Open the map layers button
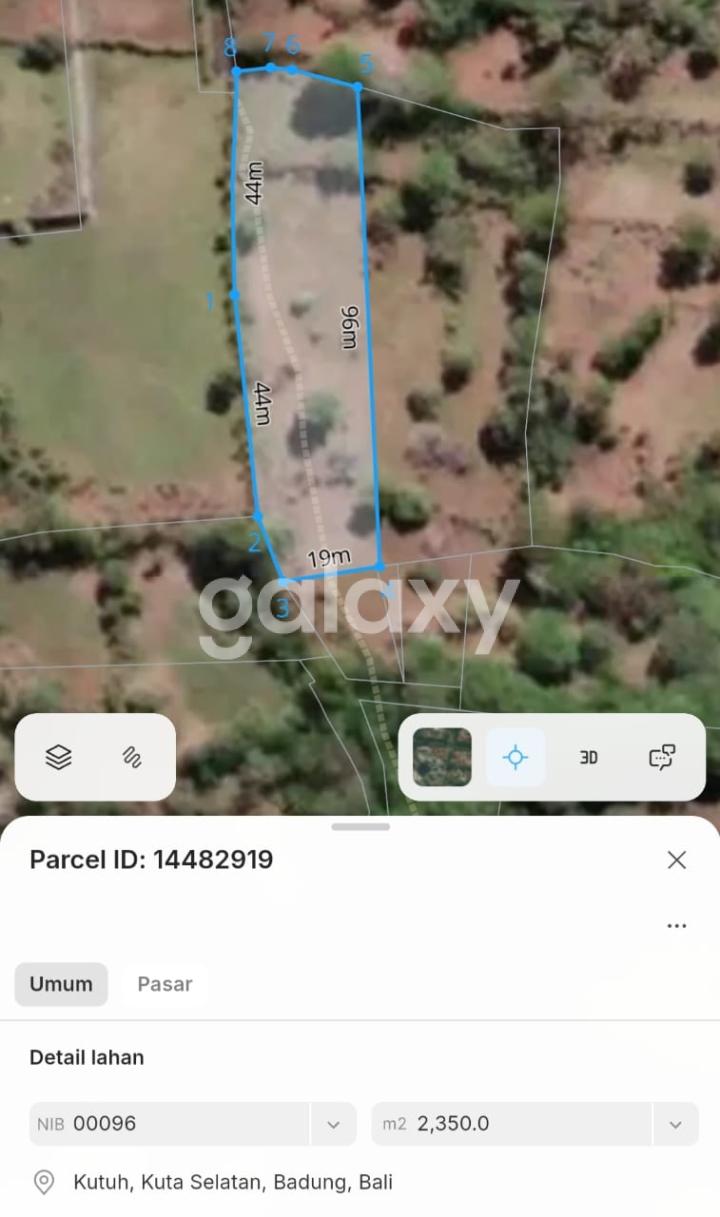Image resolution: width=720 pixels, height=1217 pixels. tap(59, 757)
